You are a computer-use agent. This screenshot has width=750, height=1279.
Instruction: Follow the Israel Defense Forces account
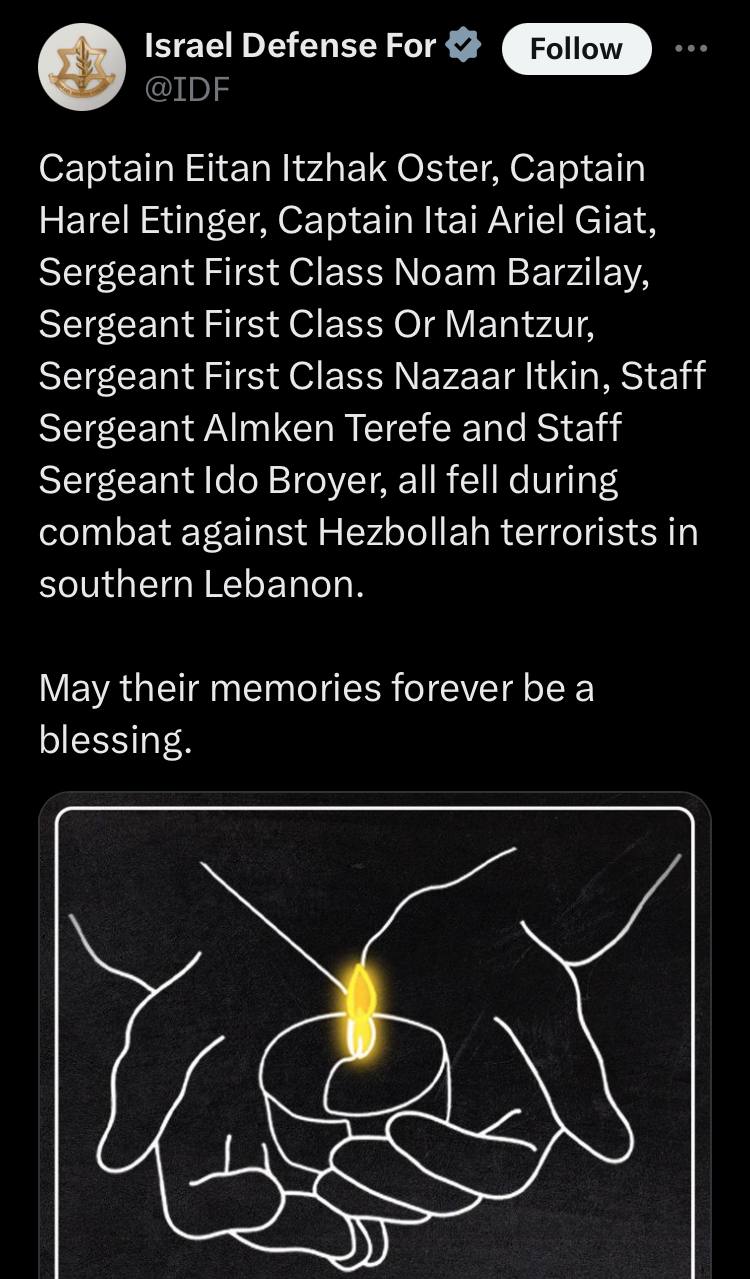[x=575, y=49]
